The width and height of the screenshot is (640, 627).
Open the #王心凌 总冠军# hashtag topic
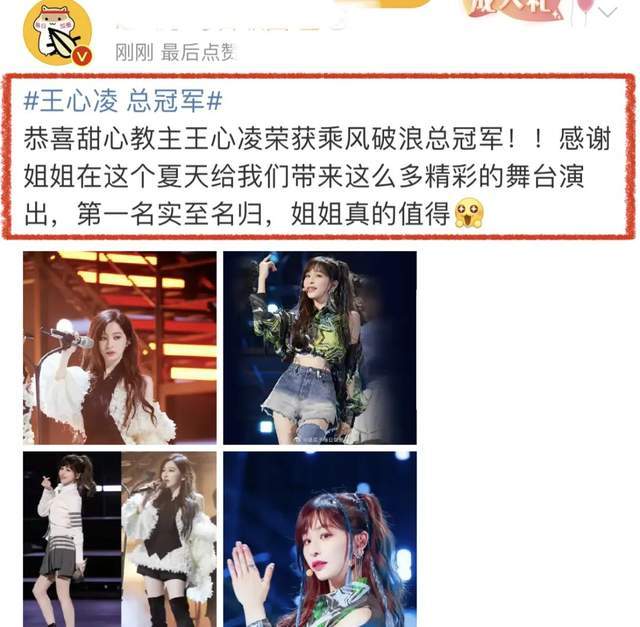click(x=122, y=100)
